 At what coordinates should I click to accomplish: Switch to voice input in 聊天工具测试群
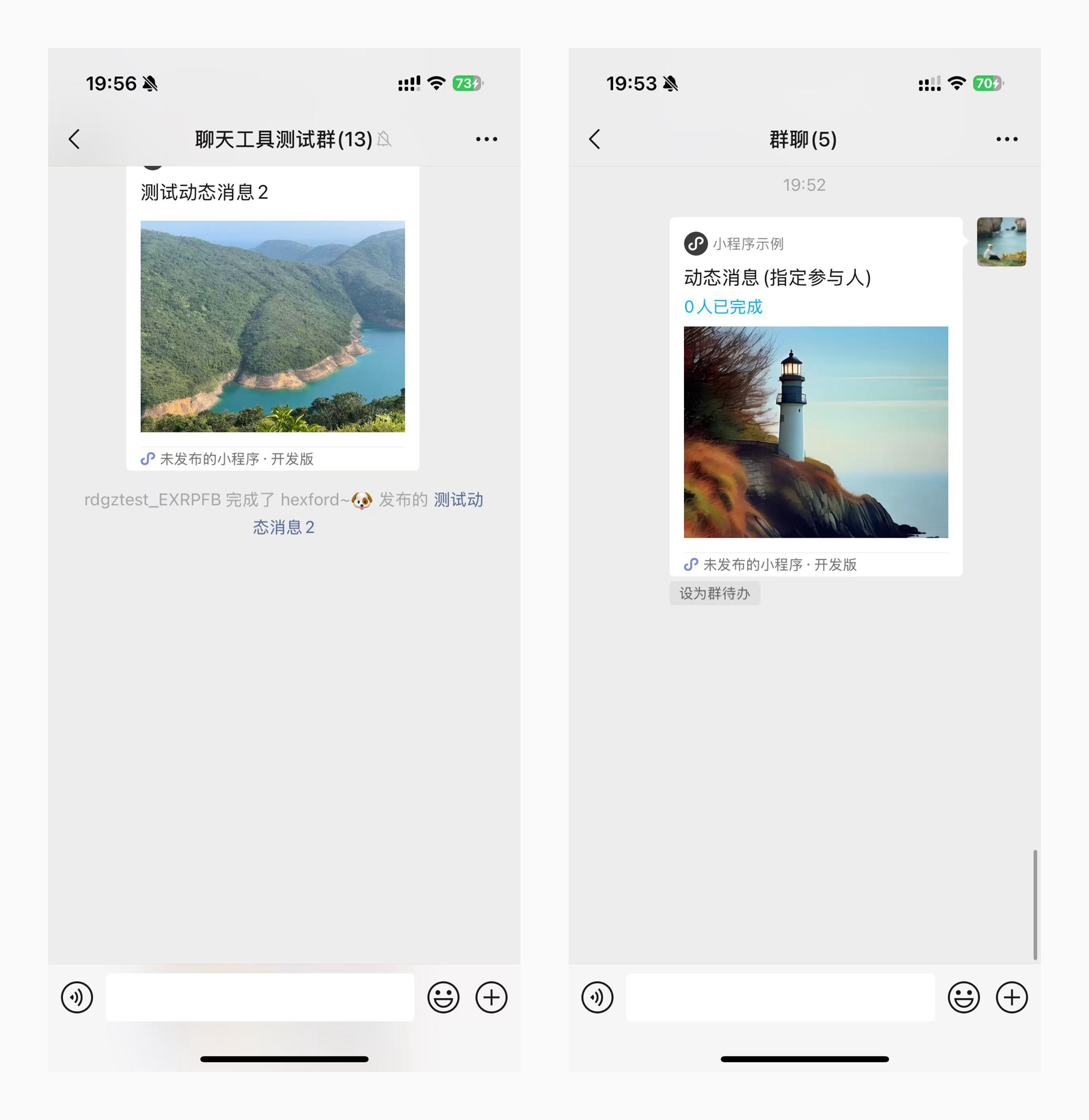pos(77,997)
